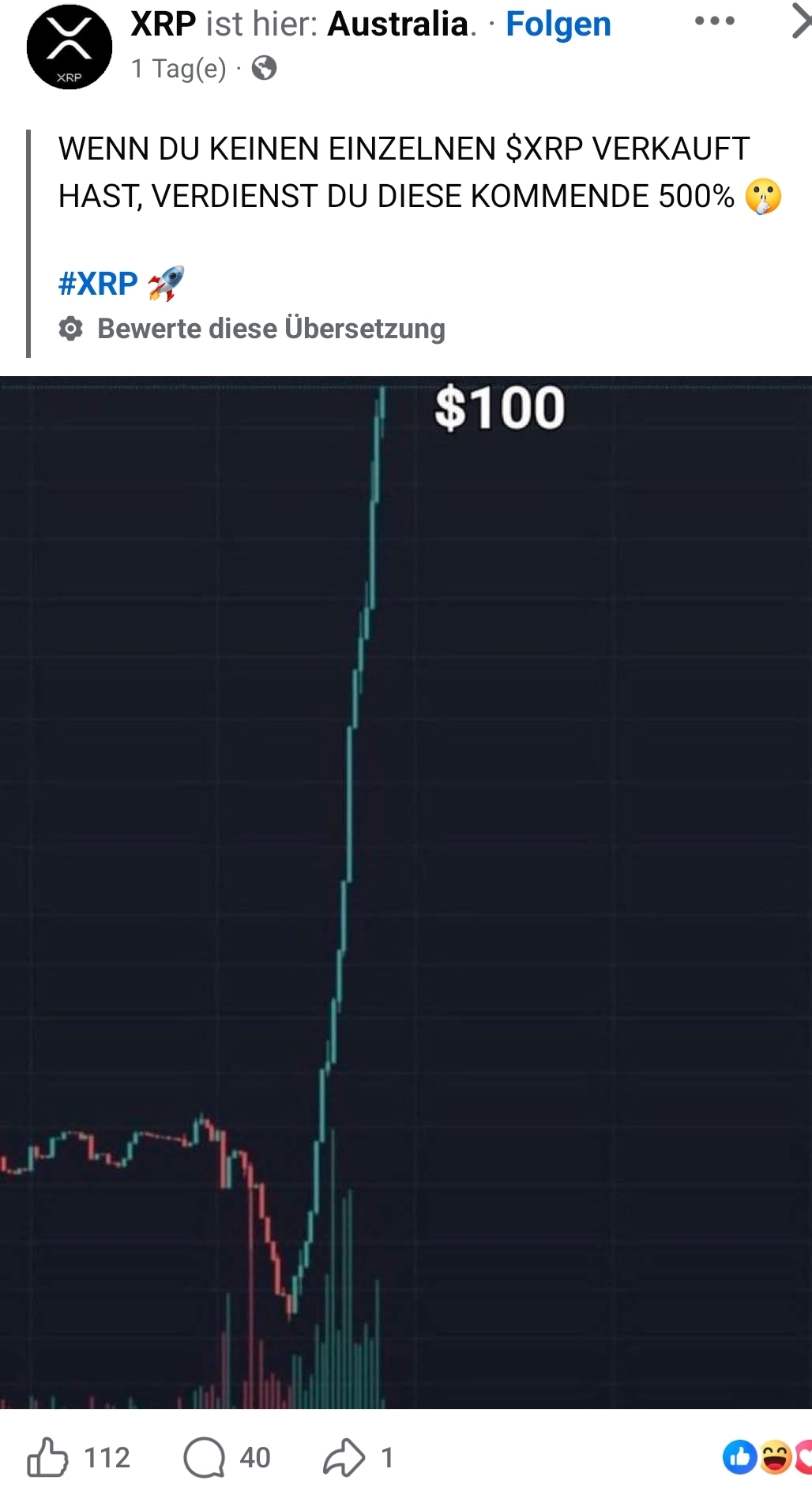
Task: Open the post's three-dot overflow menu
Action: [714, 21]
